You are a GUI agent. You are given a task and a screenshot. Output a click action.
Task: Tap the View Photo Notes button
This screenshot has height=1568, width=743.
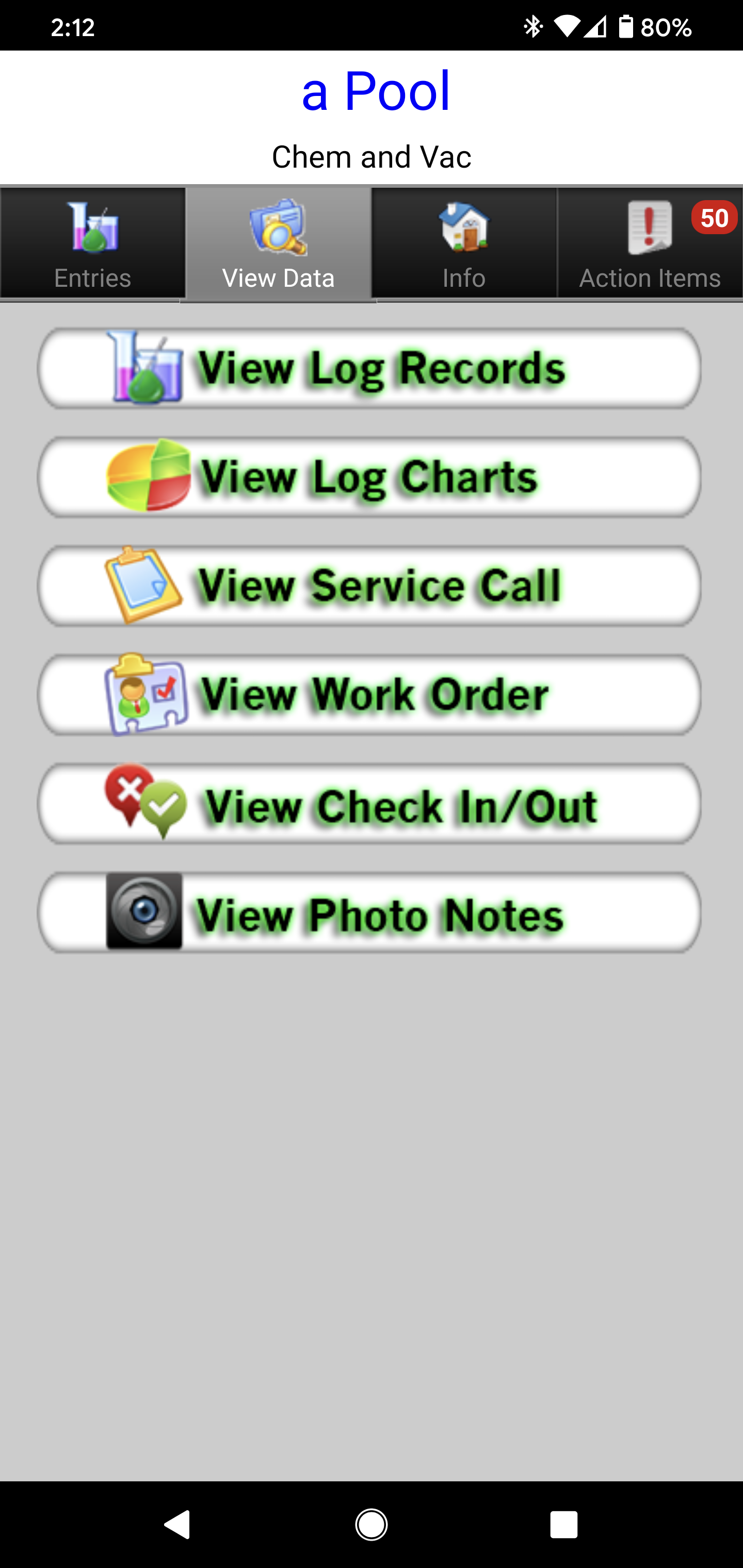pos(369,912)
